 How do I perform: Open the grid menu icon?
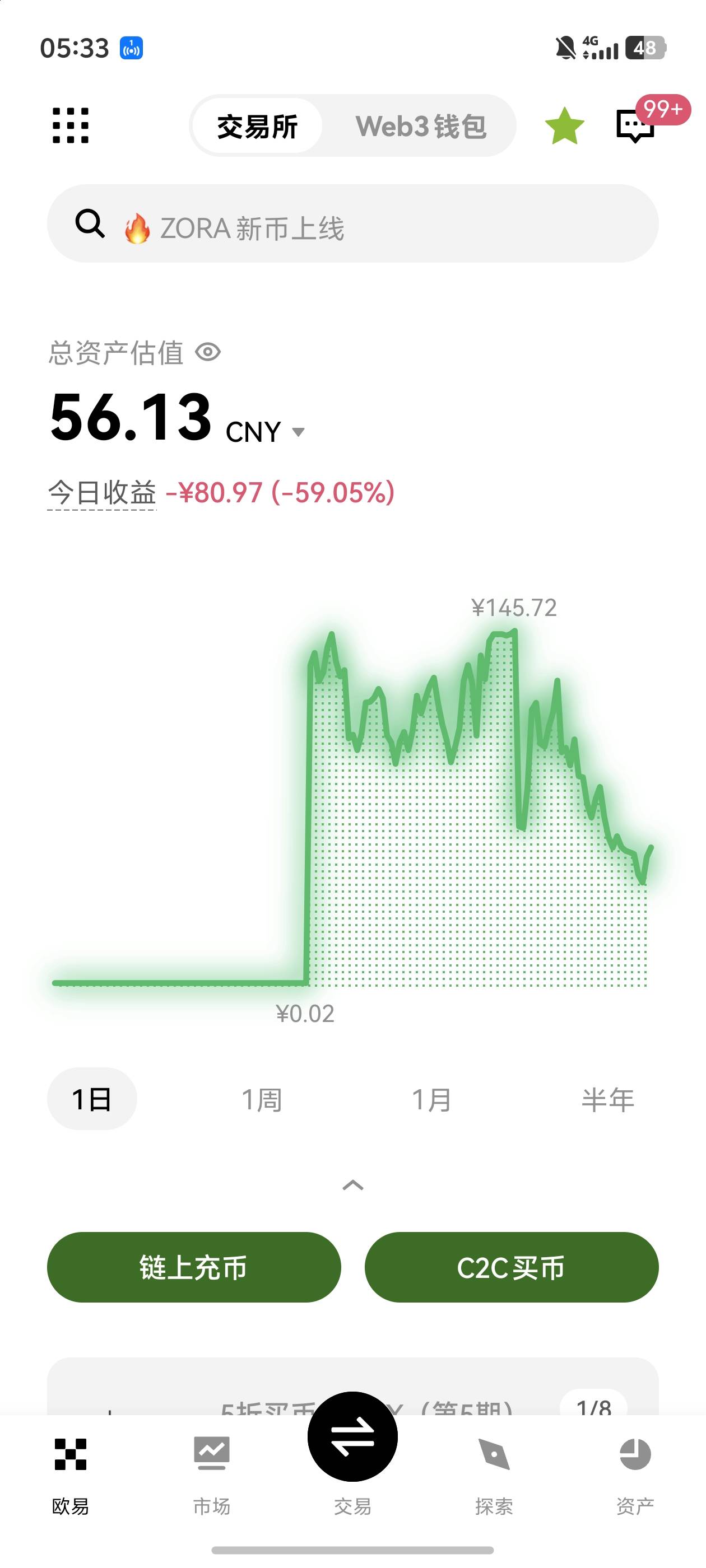coord(71,126)
